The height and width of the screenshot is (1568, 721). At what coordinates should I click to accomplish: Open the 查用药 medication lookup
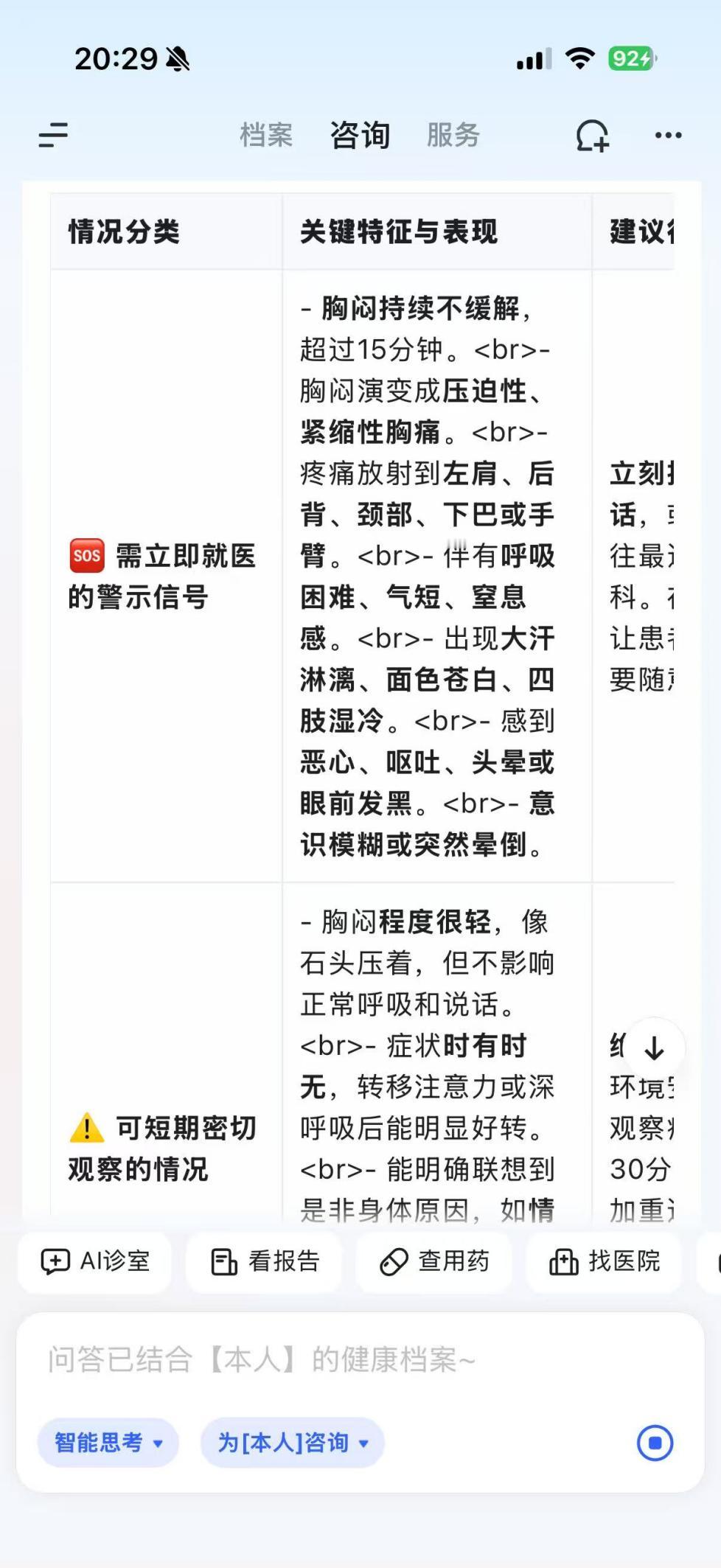tap(433, 1262)
